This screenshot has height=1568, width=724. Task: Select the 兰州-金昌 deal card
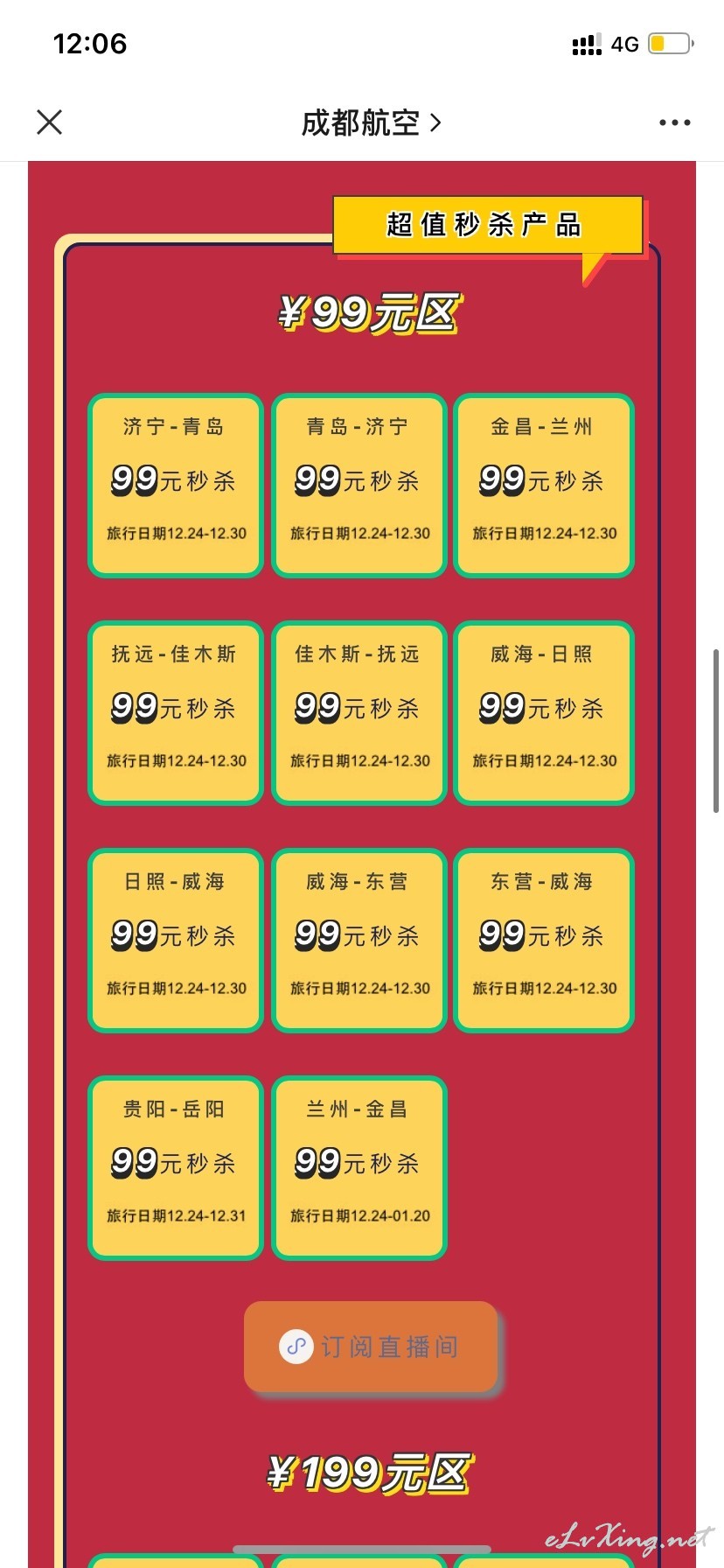(359, 1168)
